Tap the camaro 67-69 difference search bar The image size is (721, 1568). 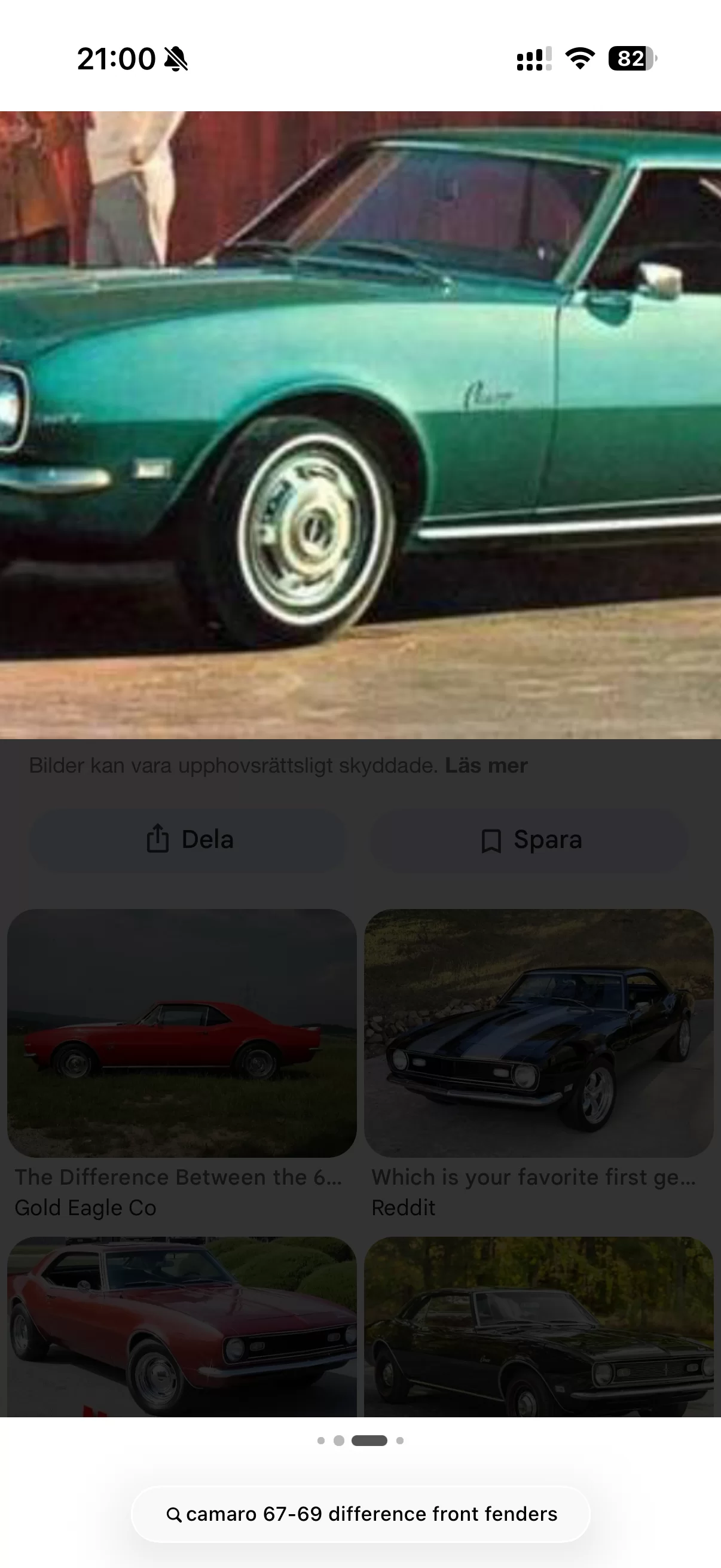360,1514
